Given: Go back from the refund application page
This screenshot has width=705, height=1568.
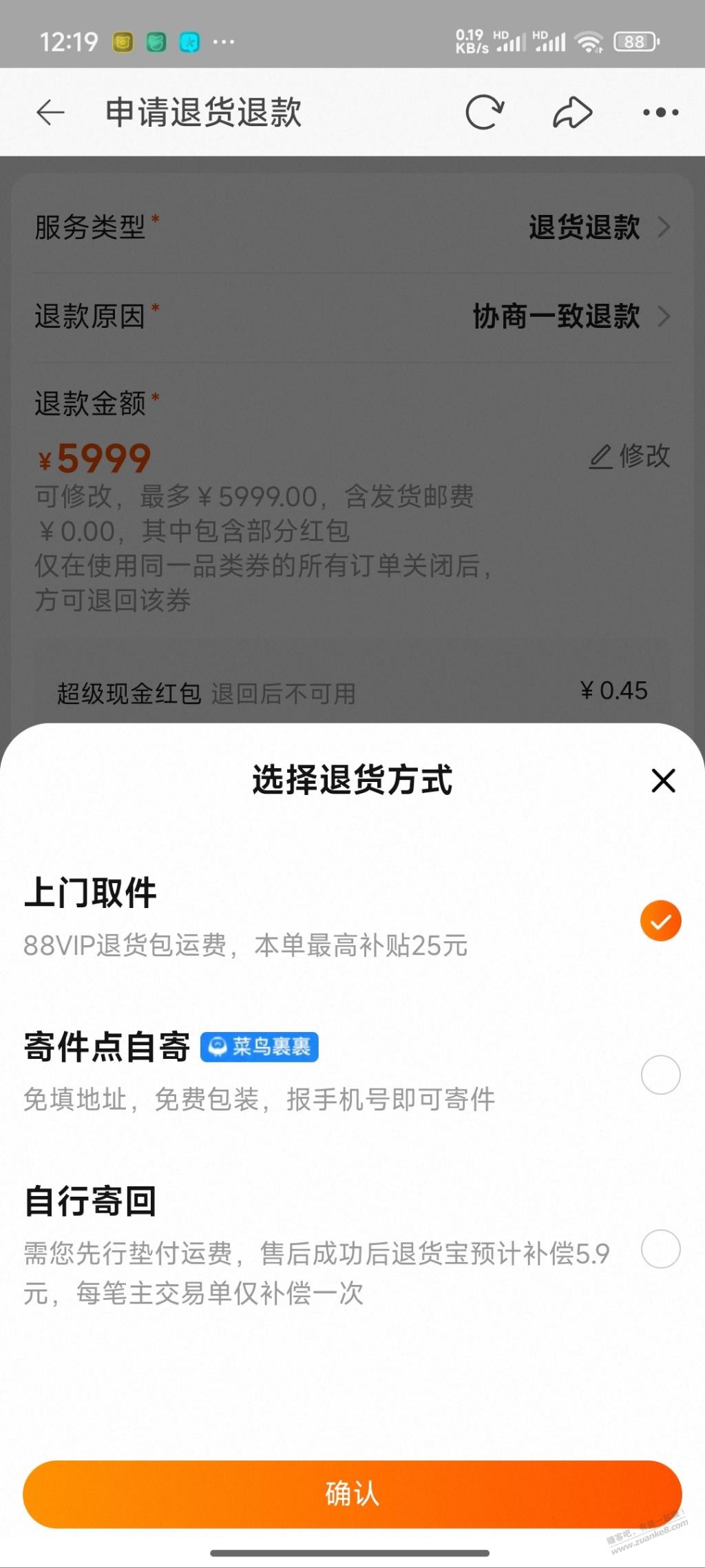Looking at the screenshot, I should tap(50, 112).
